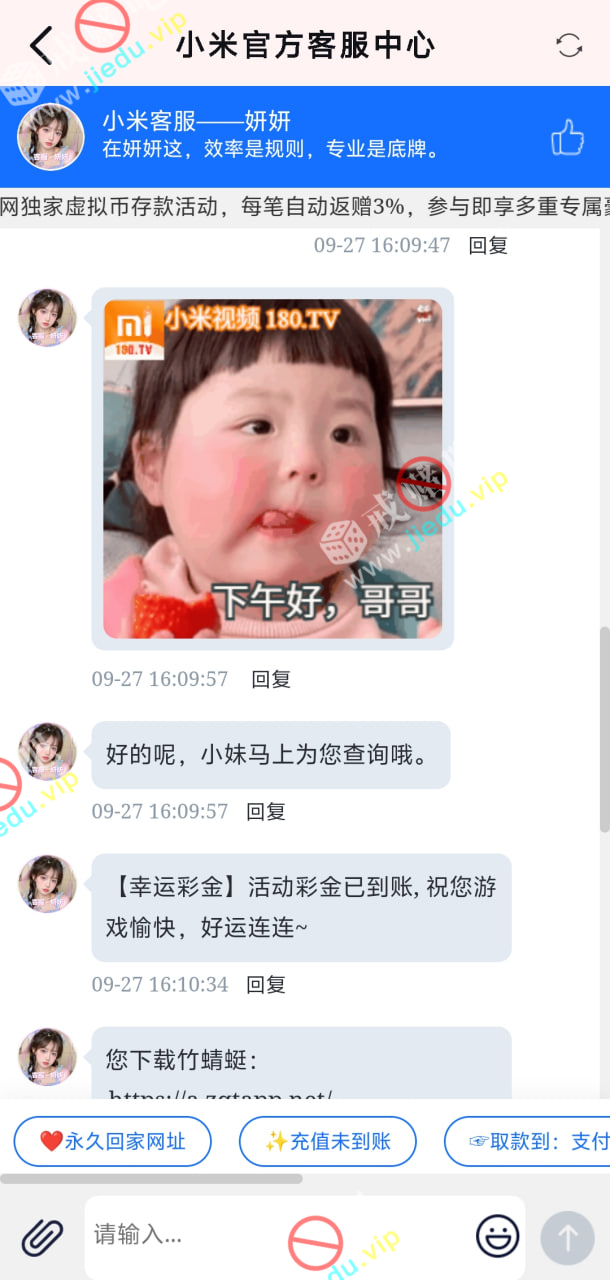
Task: Give agent 妍妍 a thumbs up
Action: click(567, 138)
